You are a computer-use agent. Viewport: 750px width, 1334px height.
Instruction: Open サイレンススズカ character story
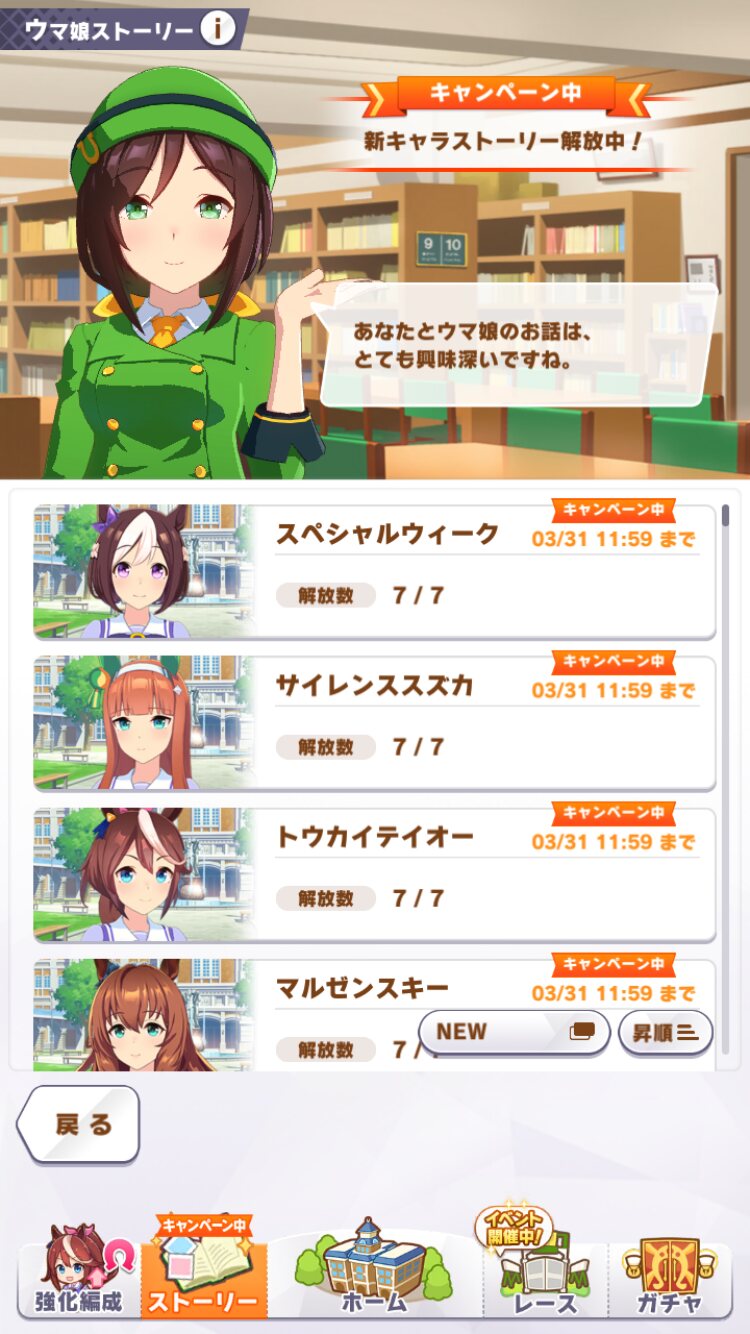(374, 723)
